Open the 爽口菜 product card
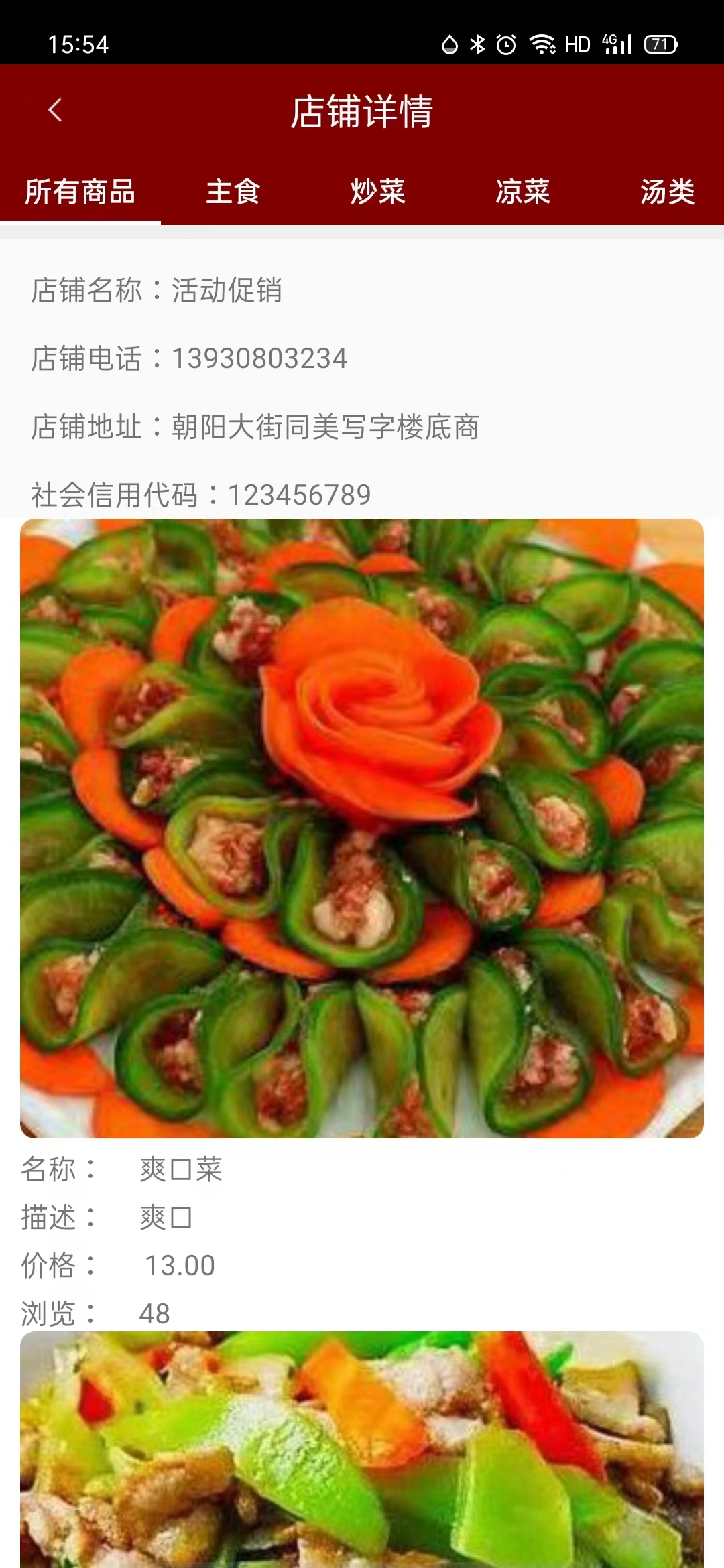Image resolution: width=724 pixels, height=1568 pixels. (x=362, y=828)
